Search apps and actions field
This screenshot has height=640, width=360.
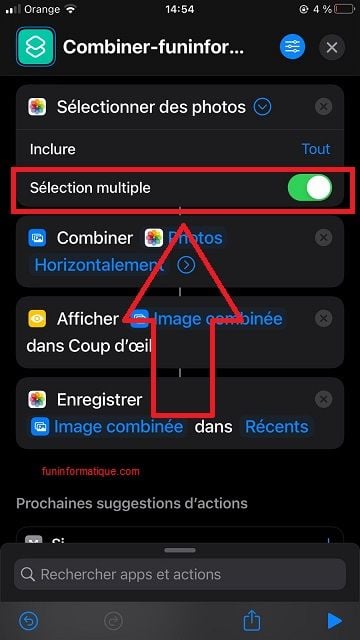180,574
